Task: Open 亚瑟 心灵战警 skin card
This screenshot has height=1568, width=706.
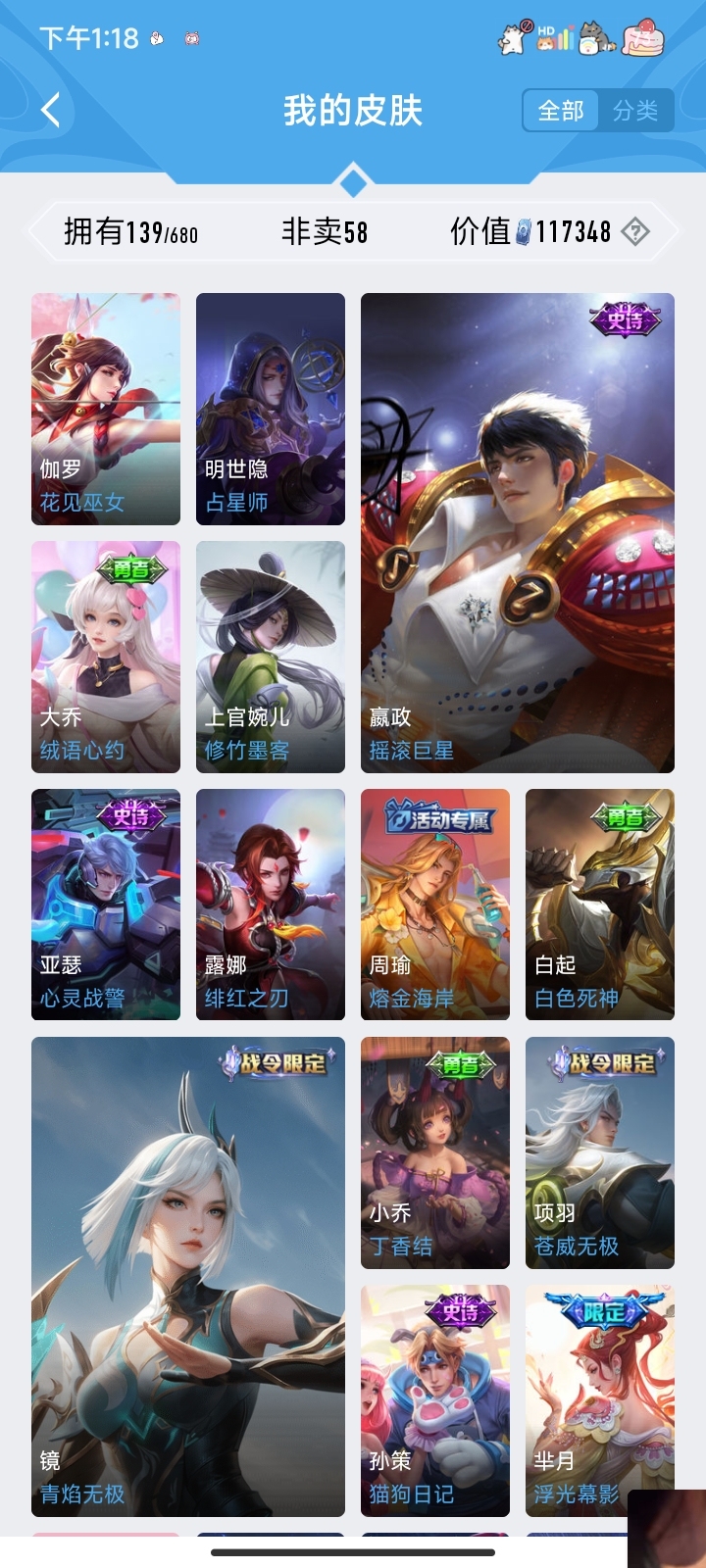Action: pos(106,905)
